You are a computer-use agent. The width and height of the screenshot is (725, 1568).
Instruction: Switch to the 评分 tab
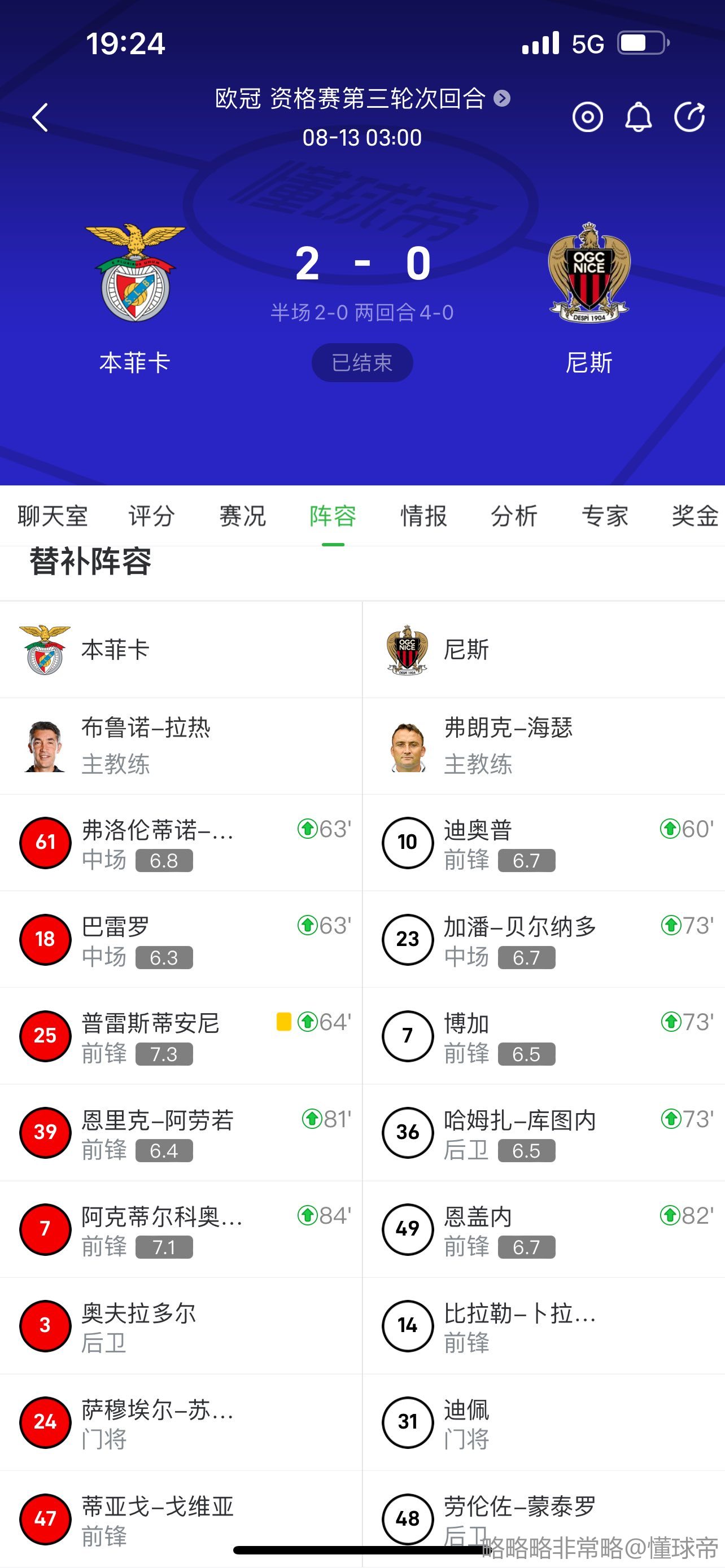point(151,516)
